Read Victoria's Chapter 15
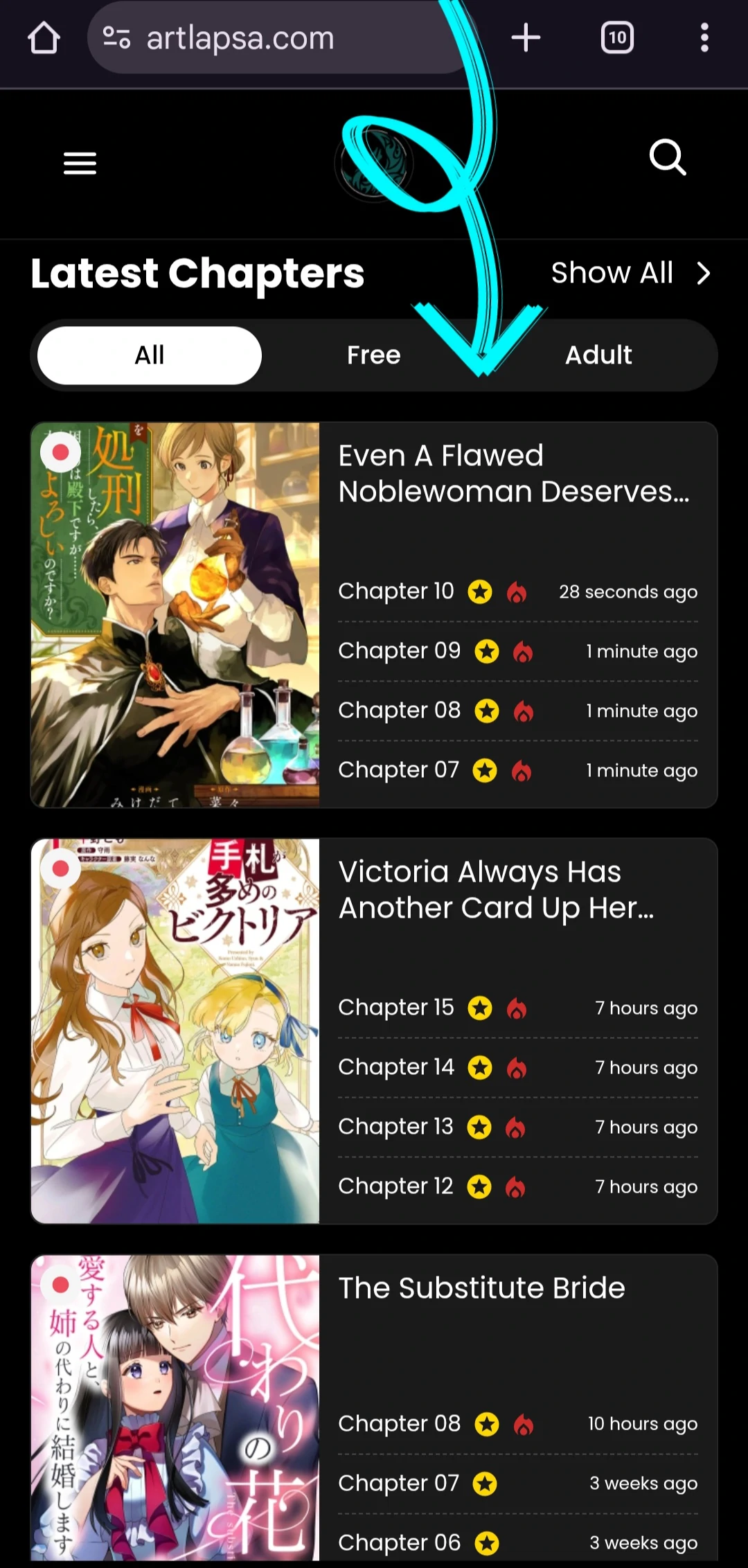748x1568 pixels. [396, 1008]
